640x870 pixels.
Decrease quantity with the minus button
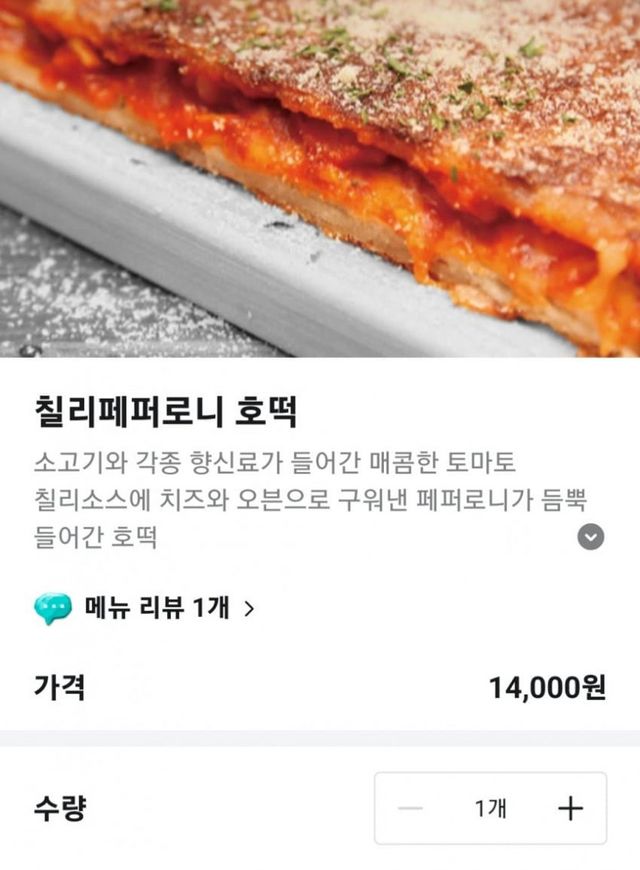tap(410, 808)
